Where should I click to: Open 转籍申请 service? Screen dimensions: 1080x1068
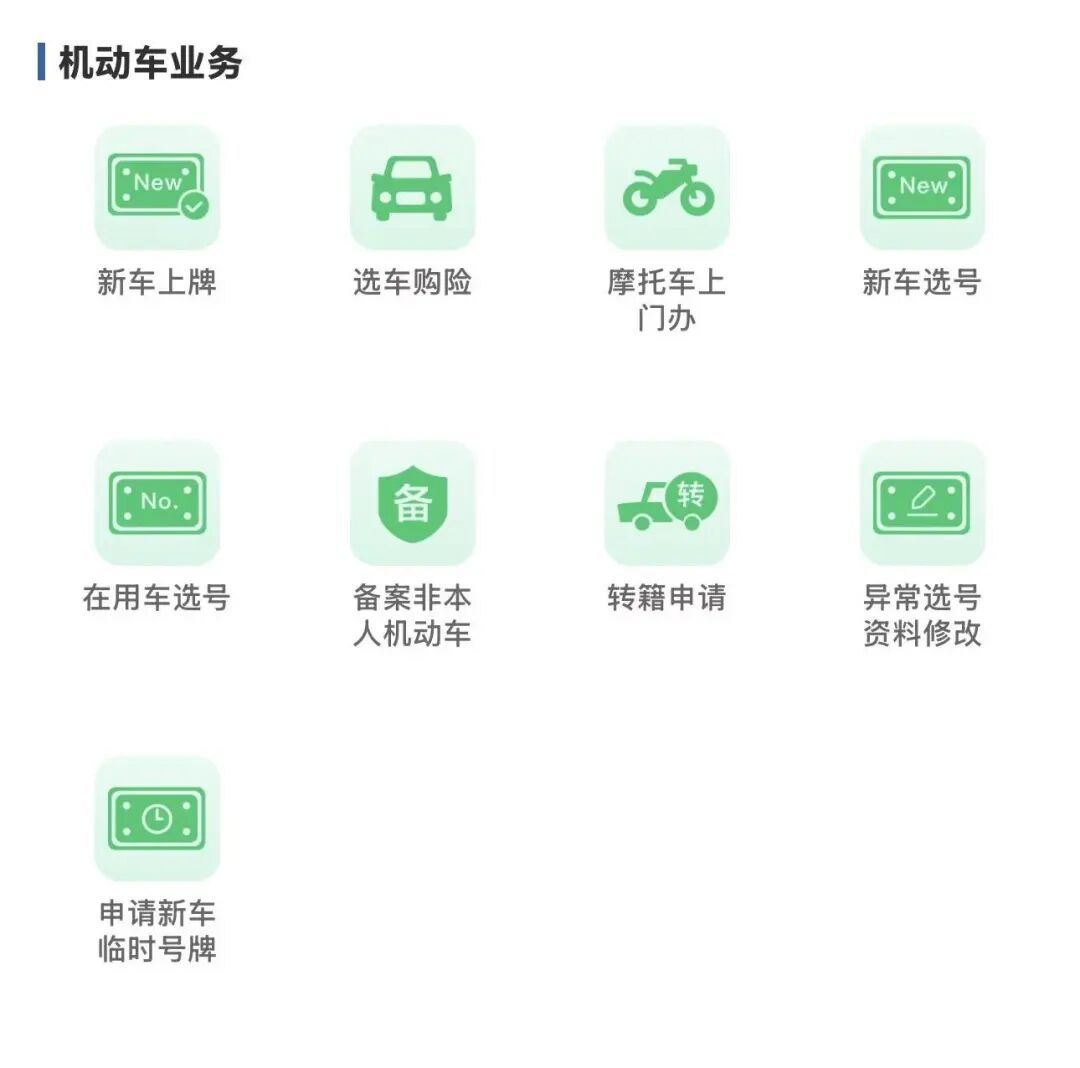pyautogui.click(x=667, y=503)
